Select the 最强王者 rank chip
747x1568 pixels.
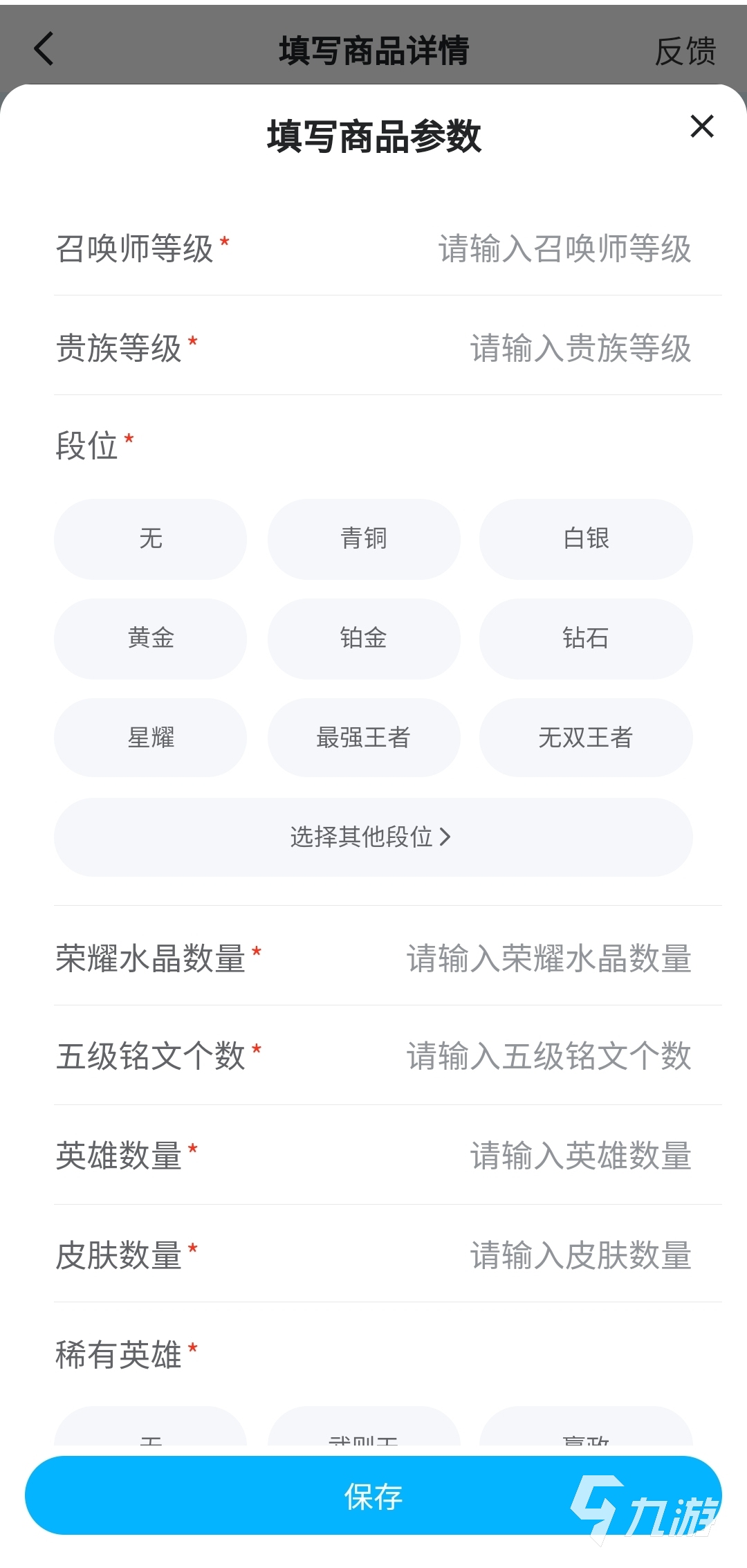364,738
